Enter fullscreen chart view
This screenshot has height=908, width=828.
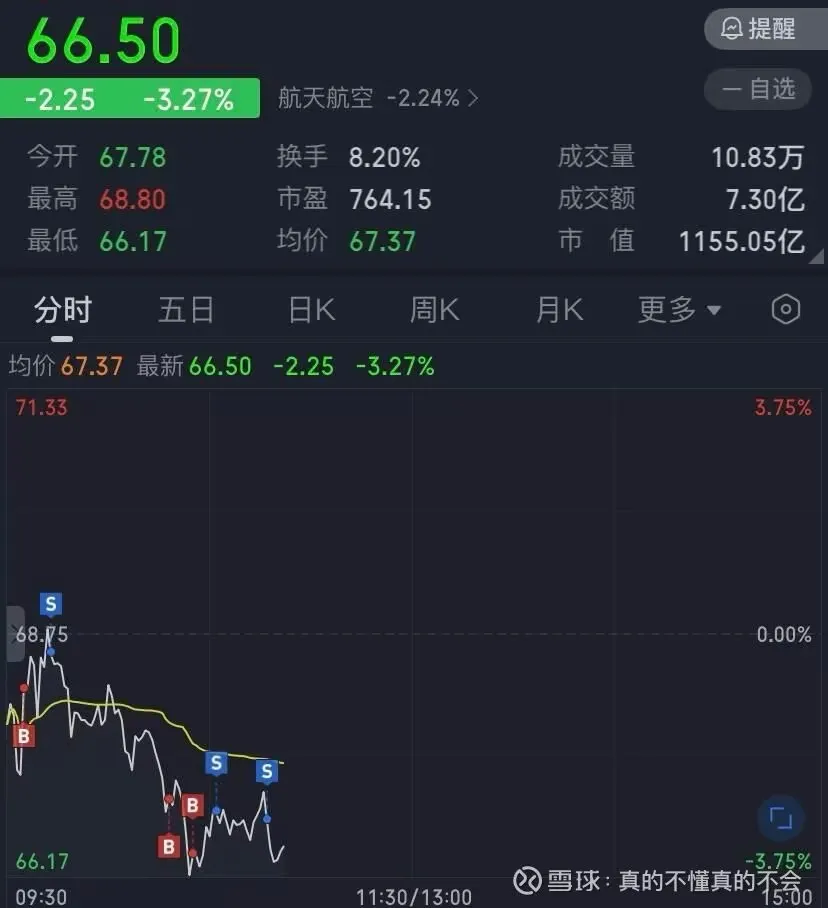[x=780, y=819]
